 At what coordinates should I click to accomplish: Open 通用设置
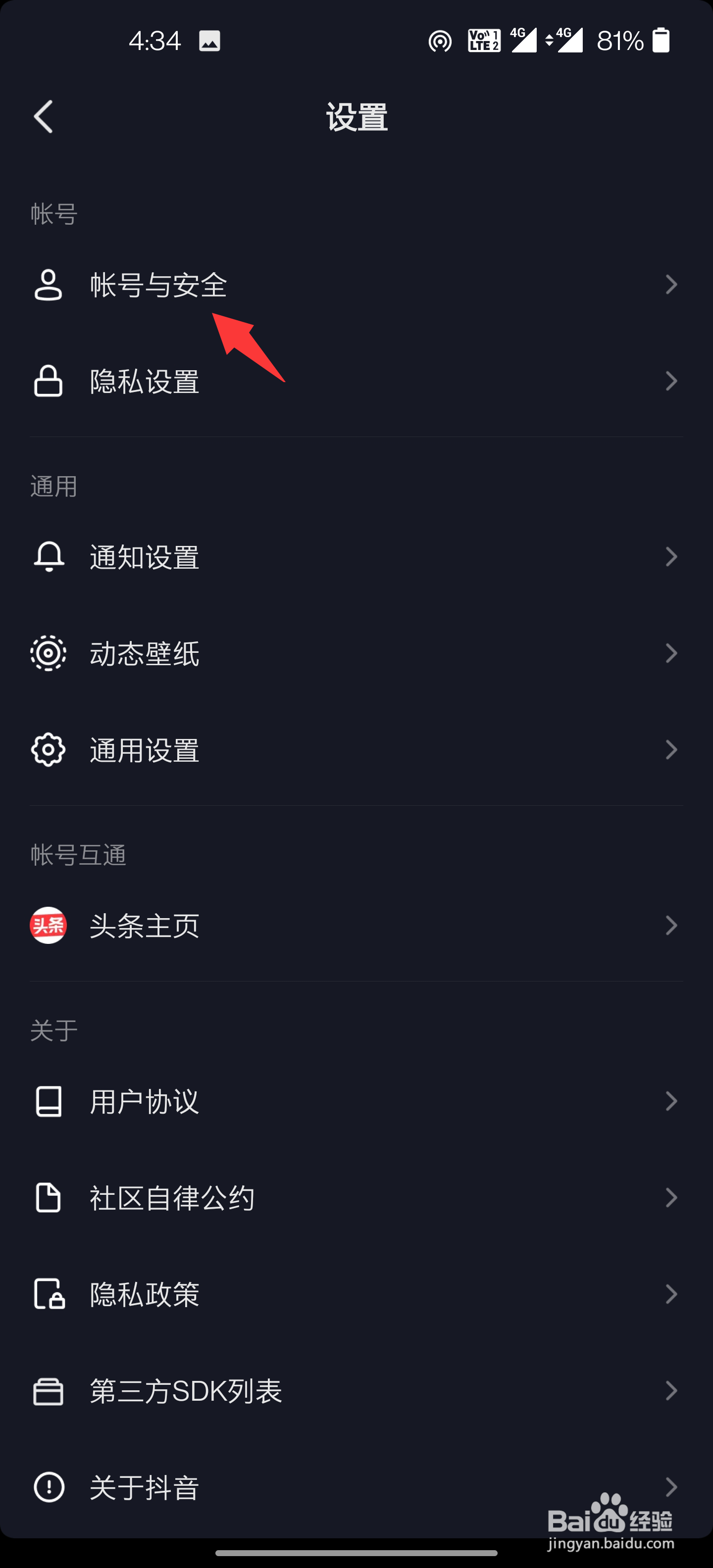(356, 750)
